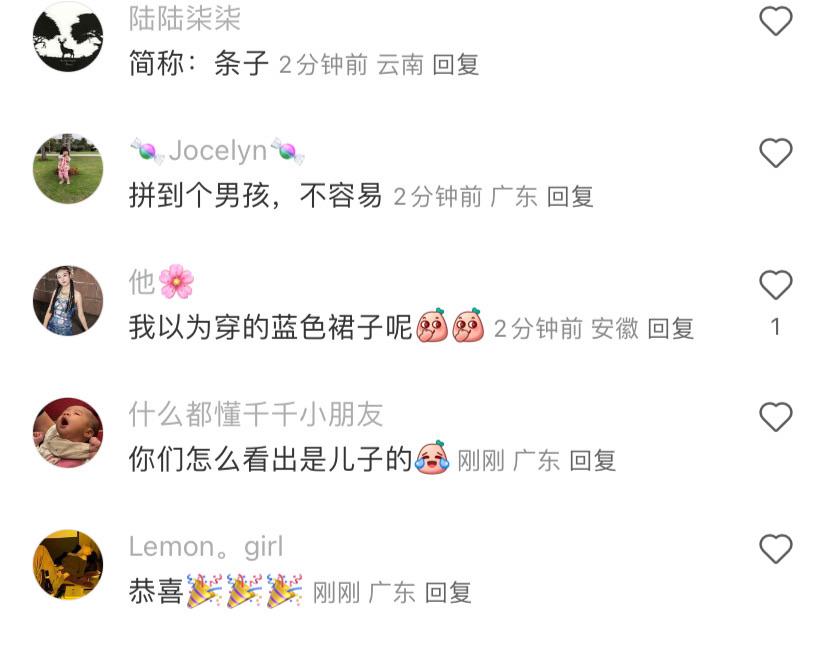This screenshot has width=828, height=653.
Task: View the avatar of user 他
Action: click(x=68, y=300)
